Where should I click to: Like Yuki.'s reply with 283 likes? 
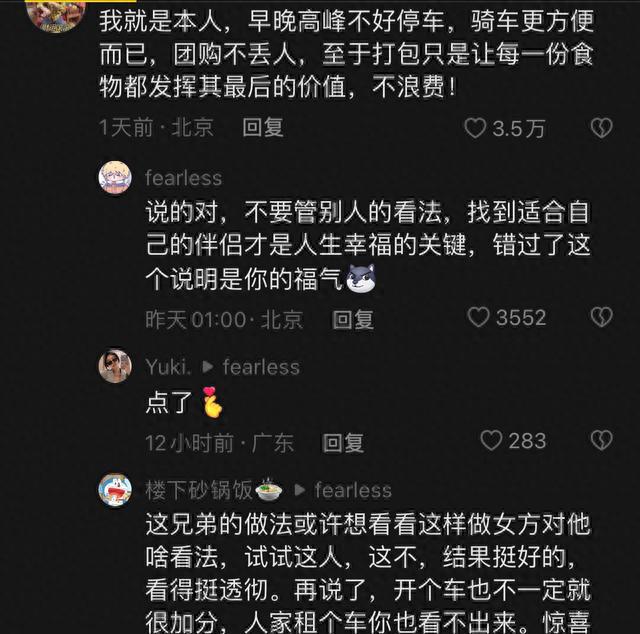pyautogui.click(x=491, y=441)
